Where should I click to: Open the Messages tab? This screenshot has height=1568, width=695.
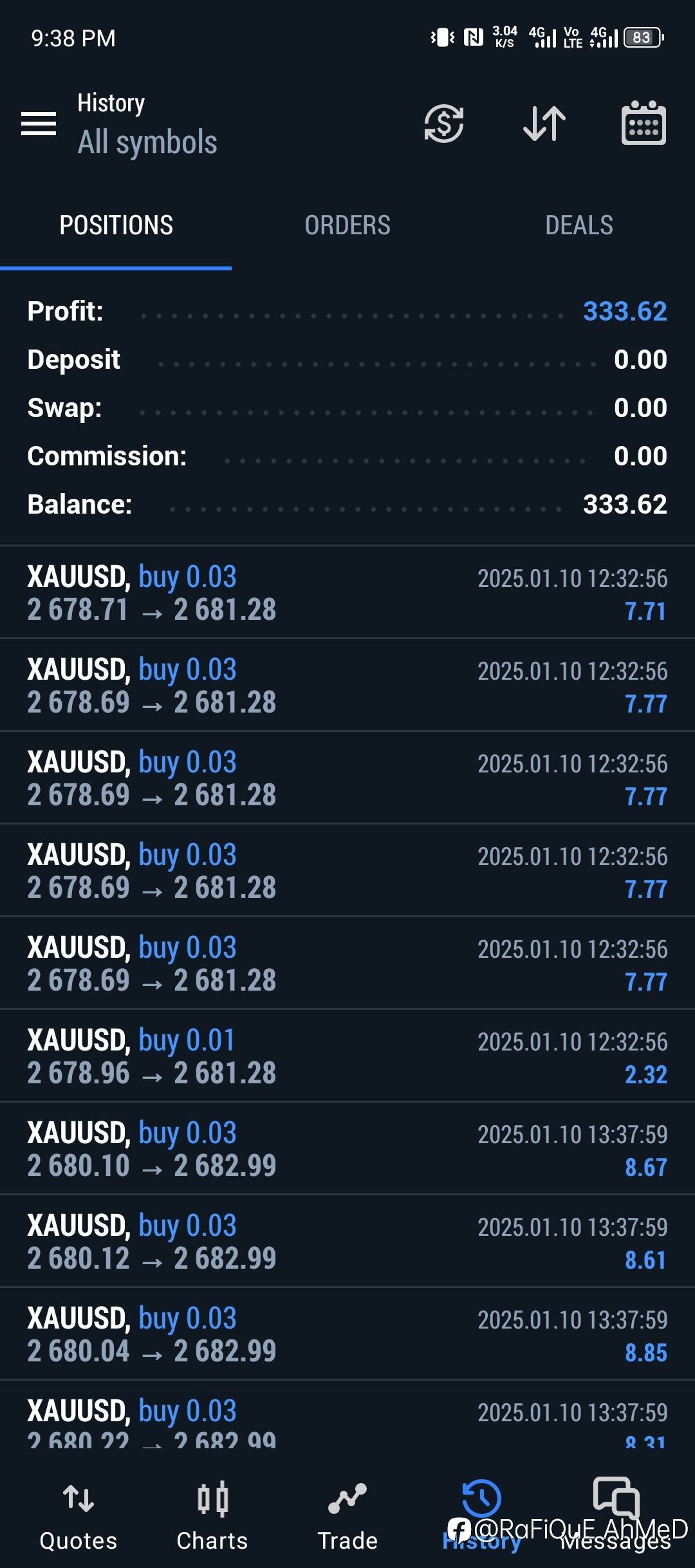pos(616,1516)
